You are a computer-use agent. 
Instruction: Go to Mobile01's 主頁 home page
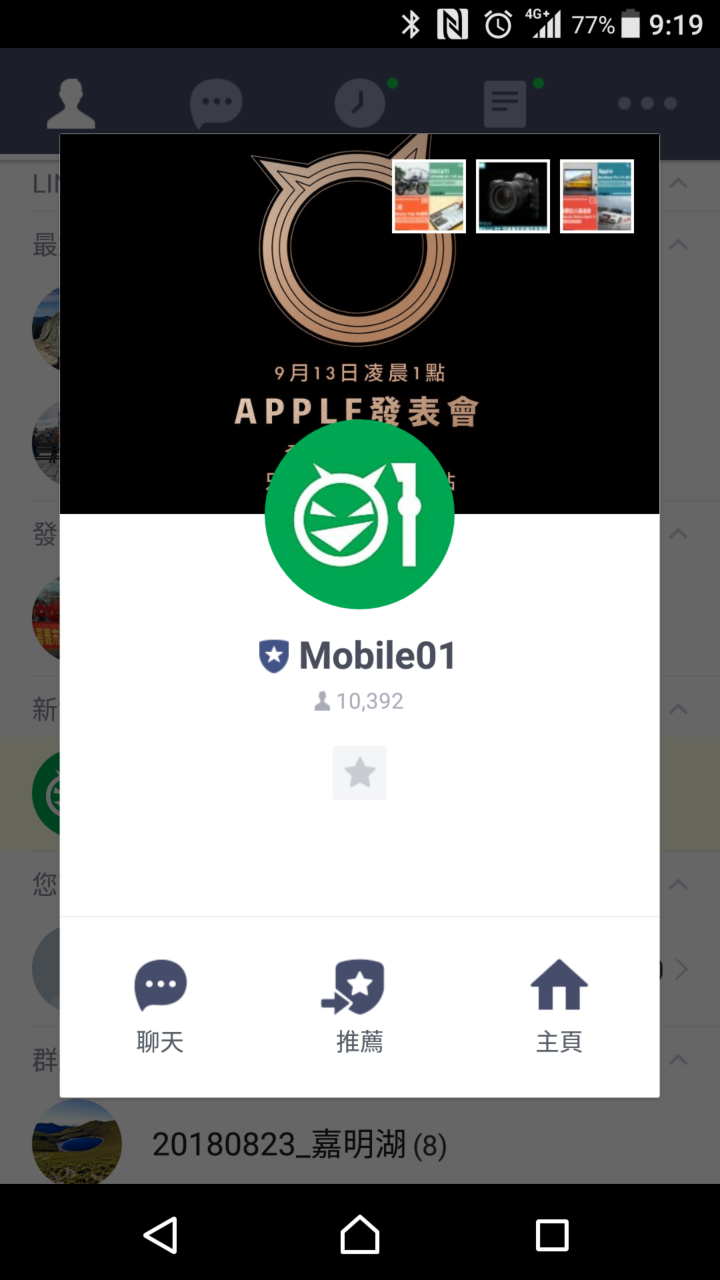(559, 1005)
